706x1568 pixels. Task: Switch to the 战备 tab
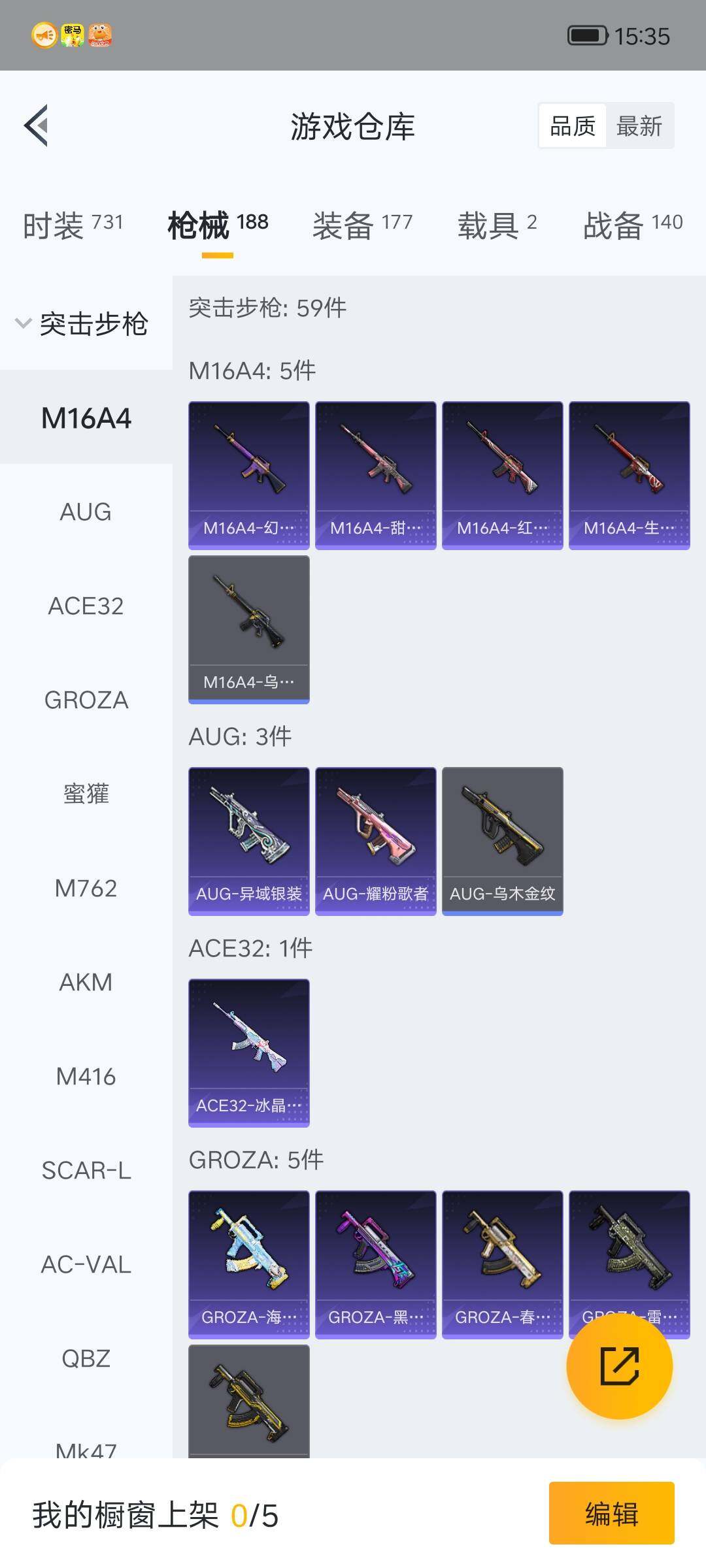coord(632,225)
